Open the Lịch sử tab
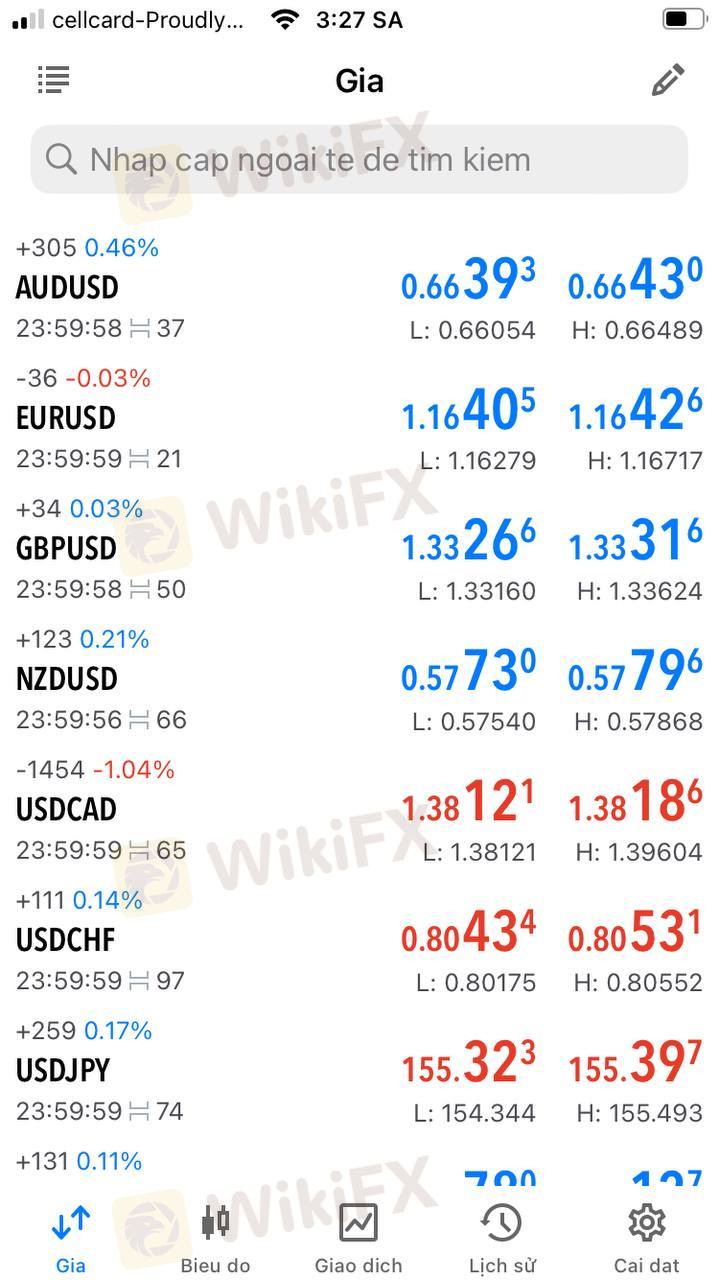 pyautogui.click(x=501, y=1237)
